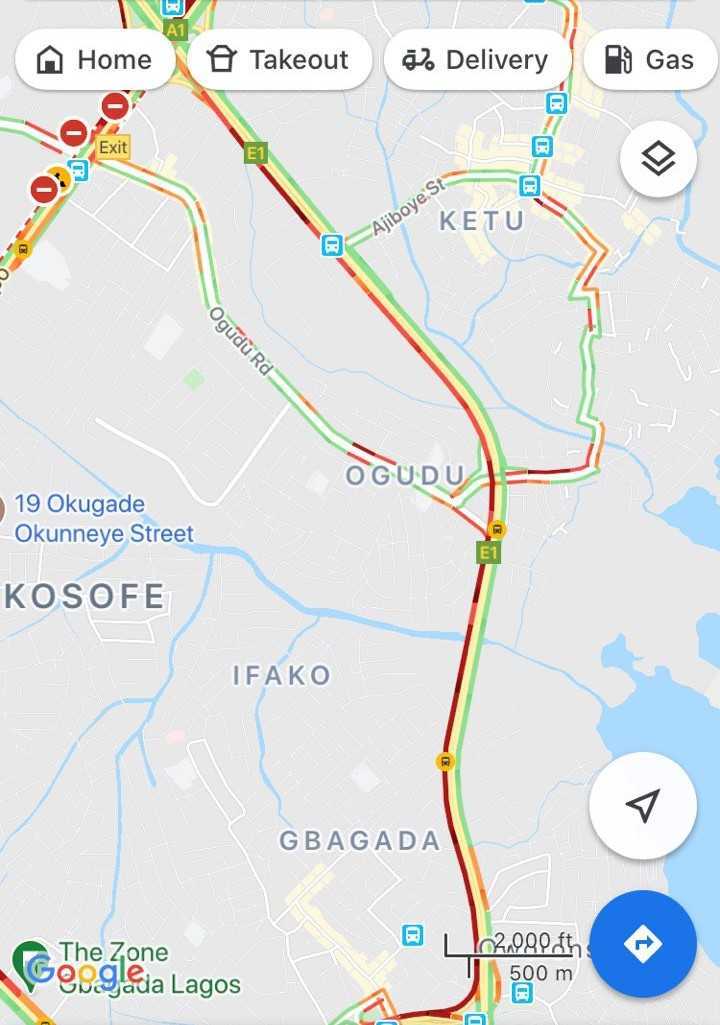Select the Home chip
This screenshot has height=1025, width=720.
(95, 60)
